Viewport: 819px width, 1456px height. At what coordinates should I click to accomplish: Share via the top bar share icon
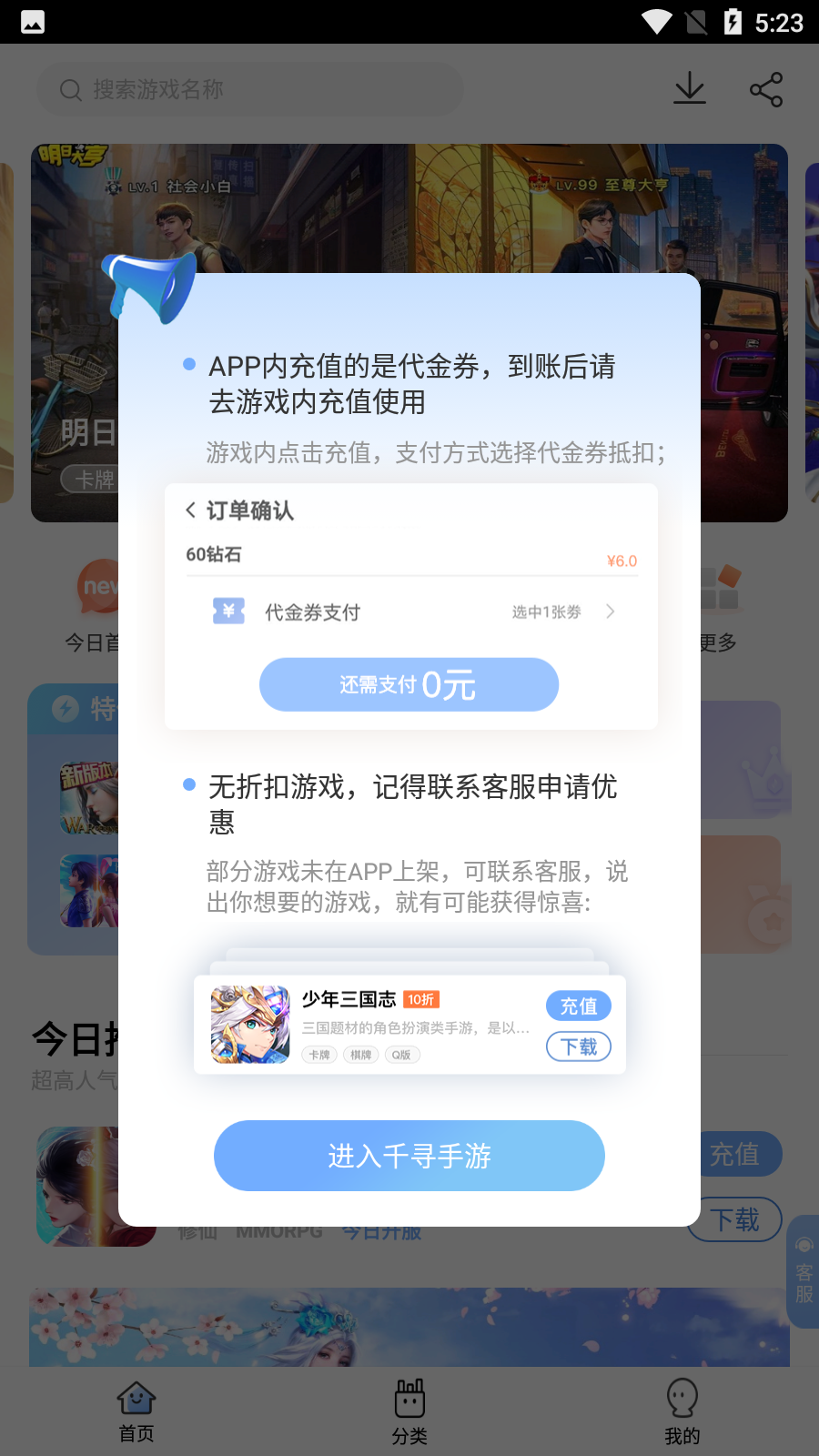point(766,89)
